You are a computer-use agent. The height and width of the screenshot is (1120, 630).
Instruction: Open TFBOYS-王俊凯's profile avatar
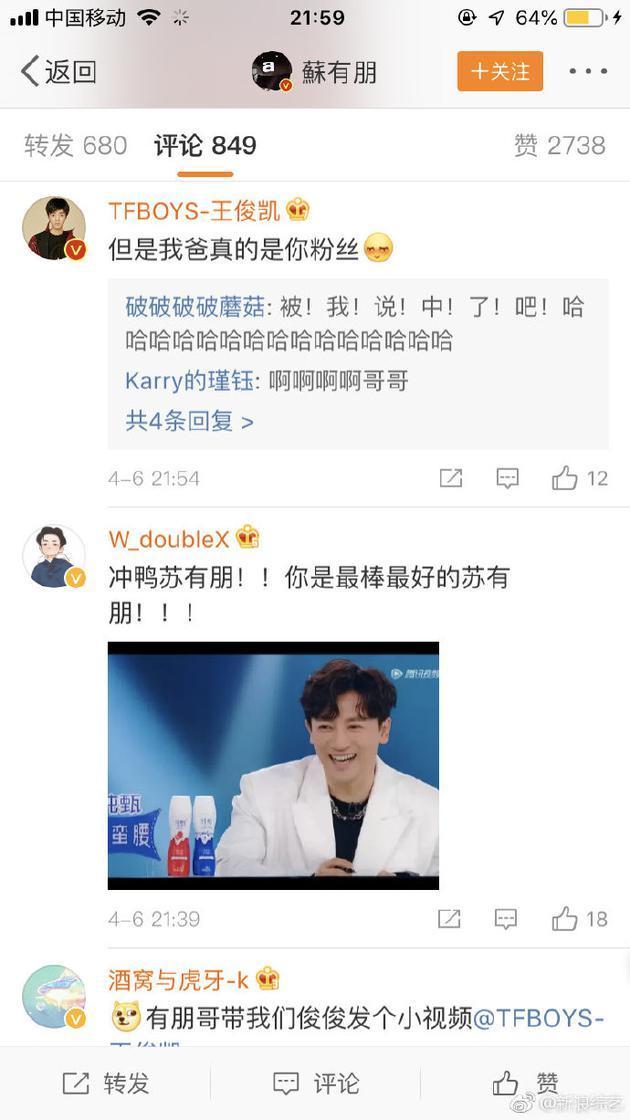point(54,227)
